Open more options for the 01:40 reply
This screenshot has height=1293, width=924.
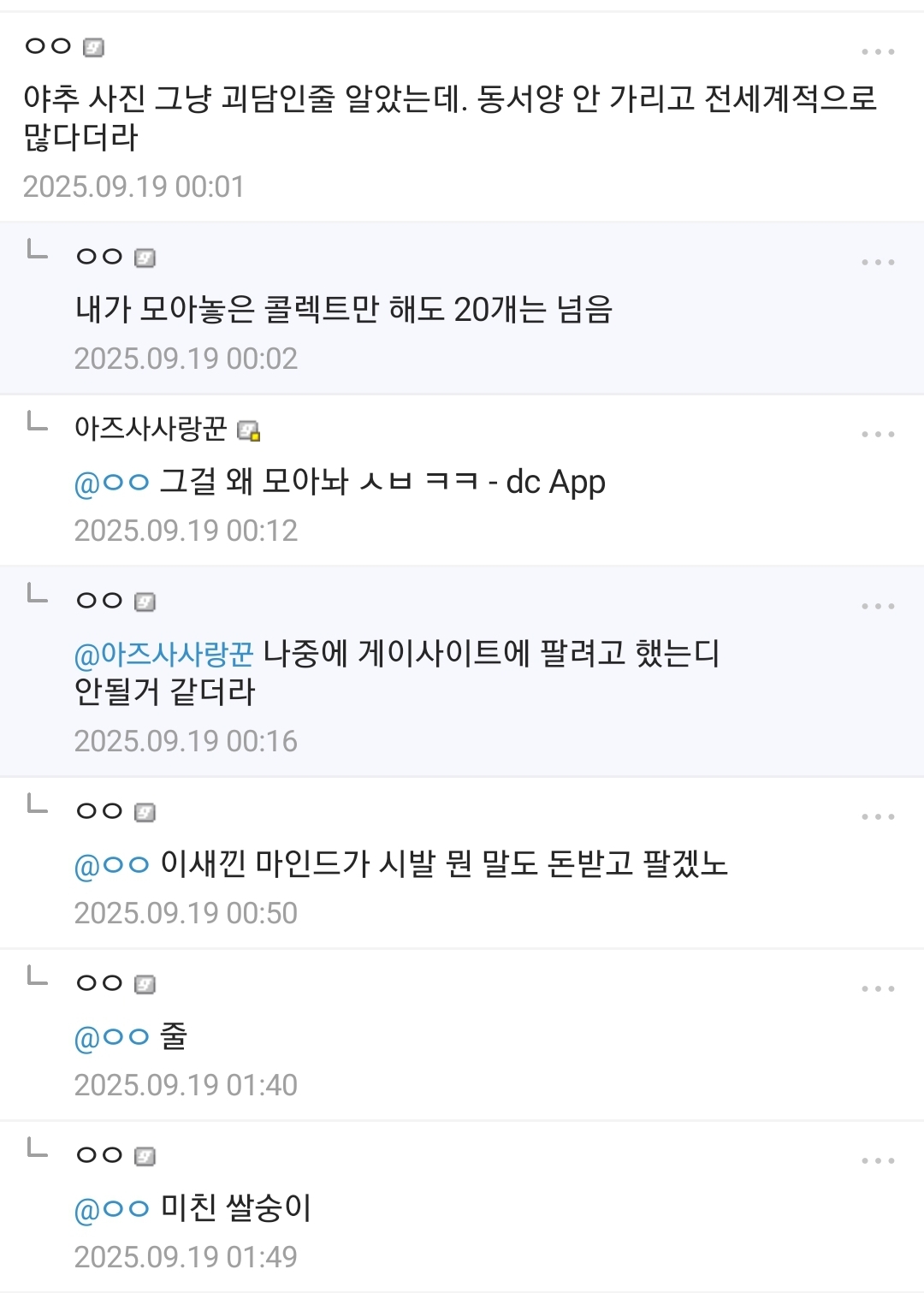pyautogui.click(x=878, y=989)
